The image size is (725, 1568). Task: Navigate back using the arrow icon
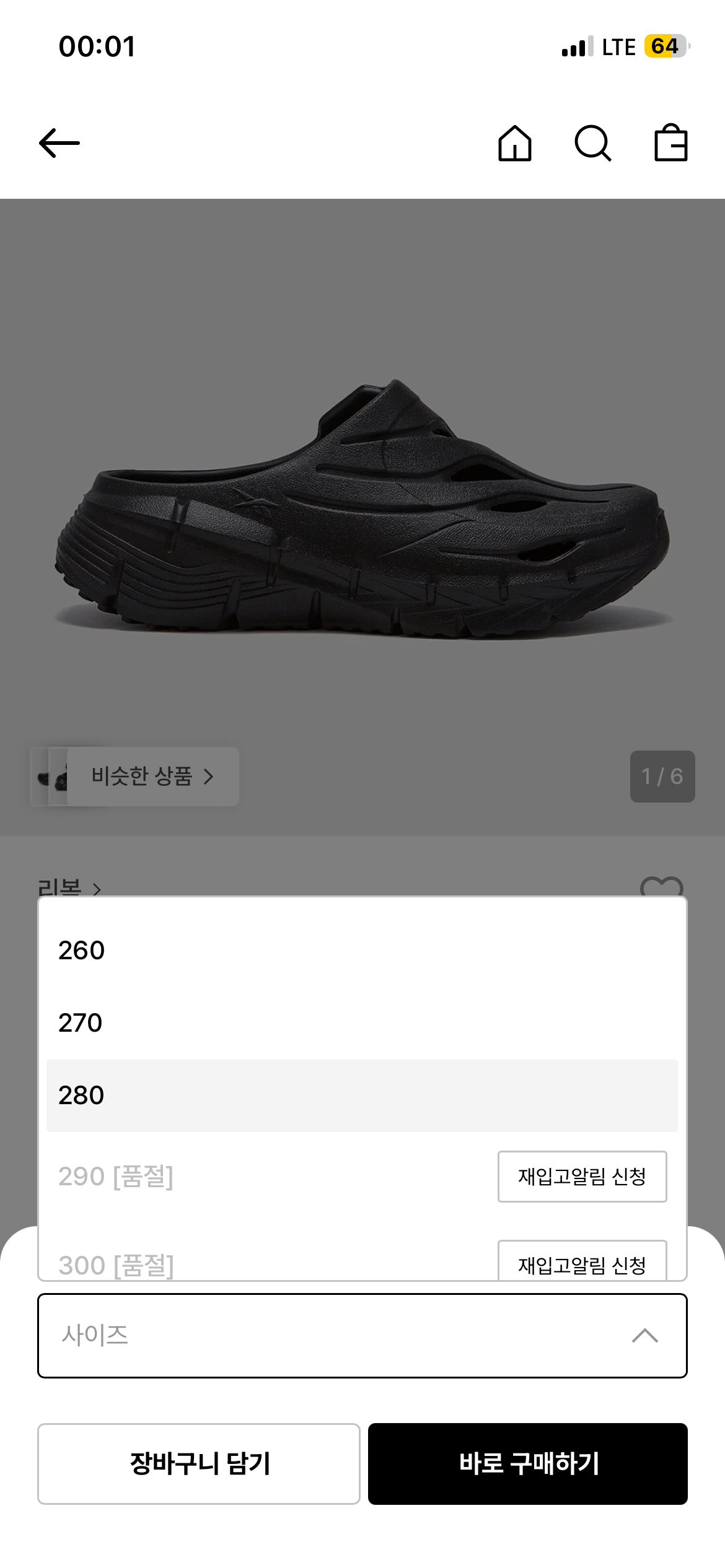(59, 142)
